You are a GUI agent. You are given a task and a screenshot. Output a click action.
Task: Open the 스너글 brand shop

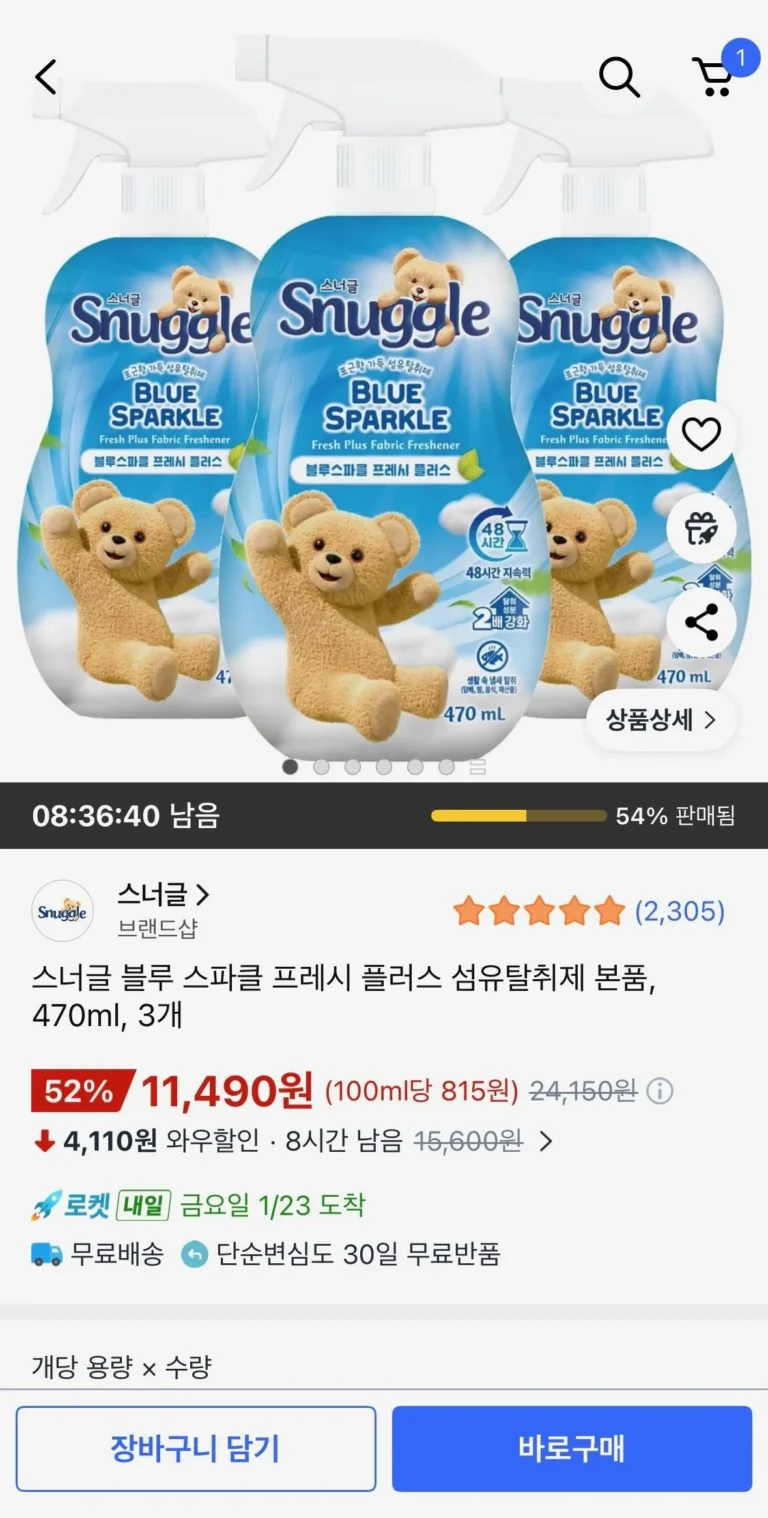pyautogui.click(x=162, y=894)
